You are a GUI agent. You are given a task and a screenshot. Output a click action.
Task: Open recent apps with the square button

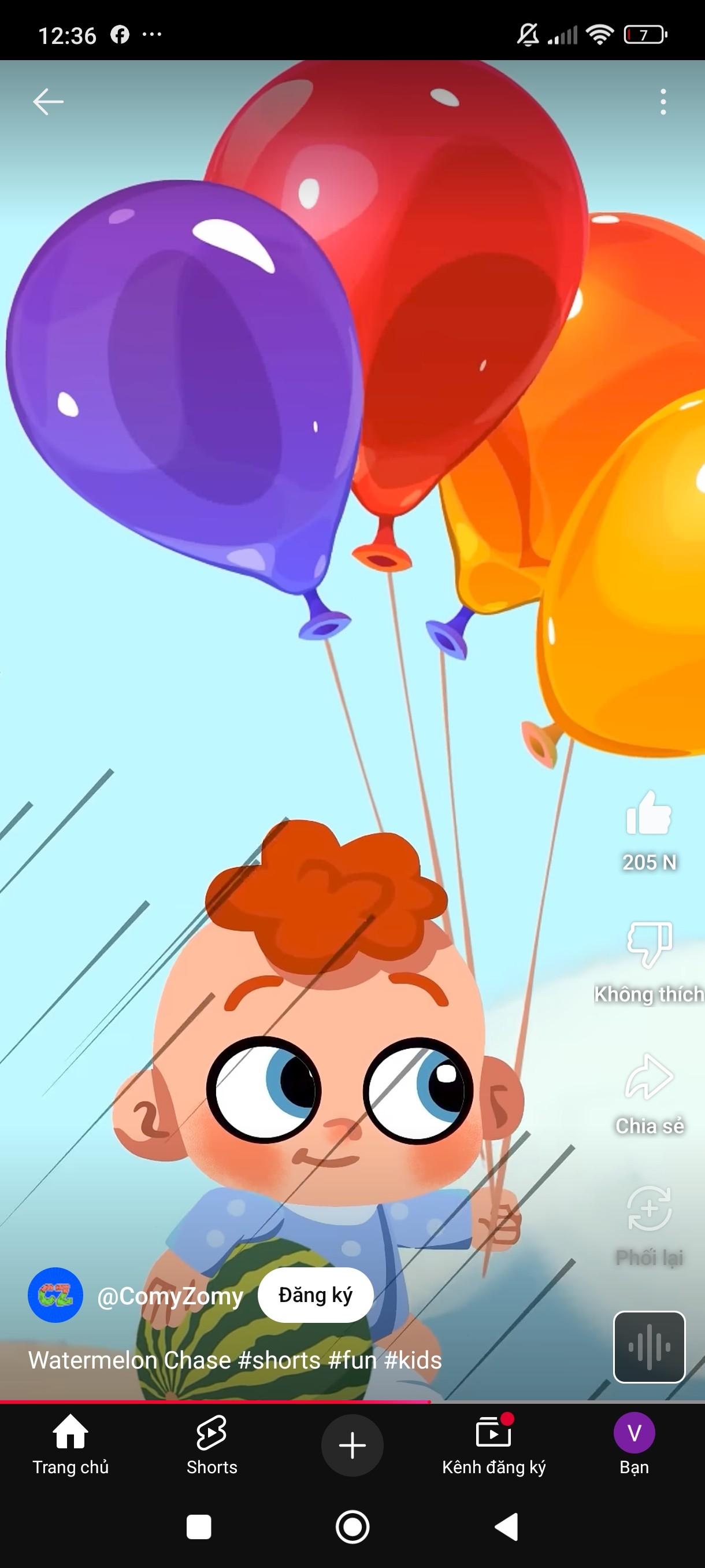199,1526
